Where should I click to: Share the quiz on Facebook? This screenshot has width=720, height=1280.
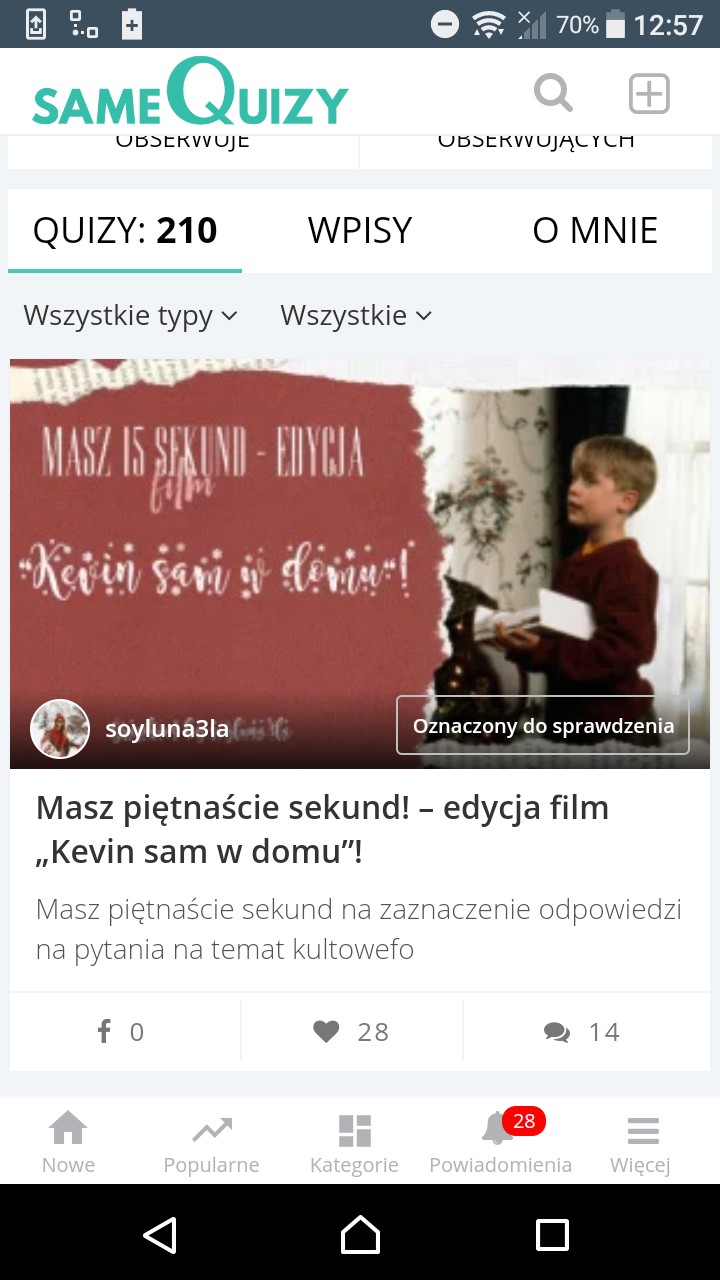pos(121,1031)
